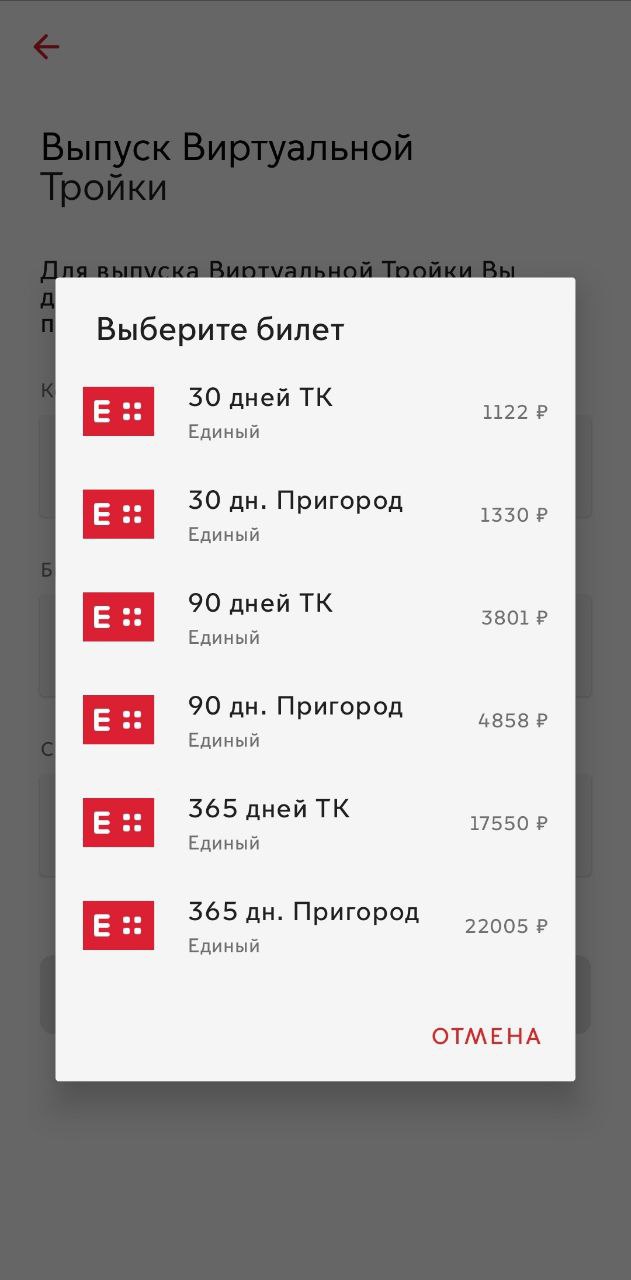Dismiss the dialog with ОТМЕНА
The image size is (631, 1280).
tap(486, 1037)
